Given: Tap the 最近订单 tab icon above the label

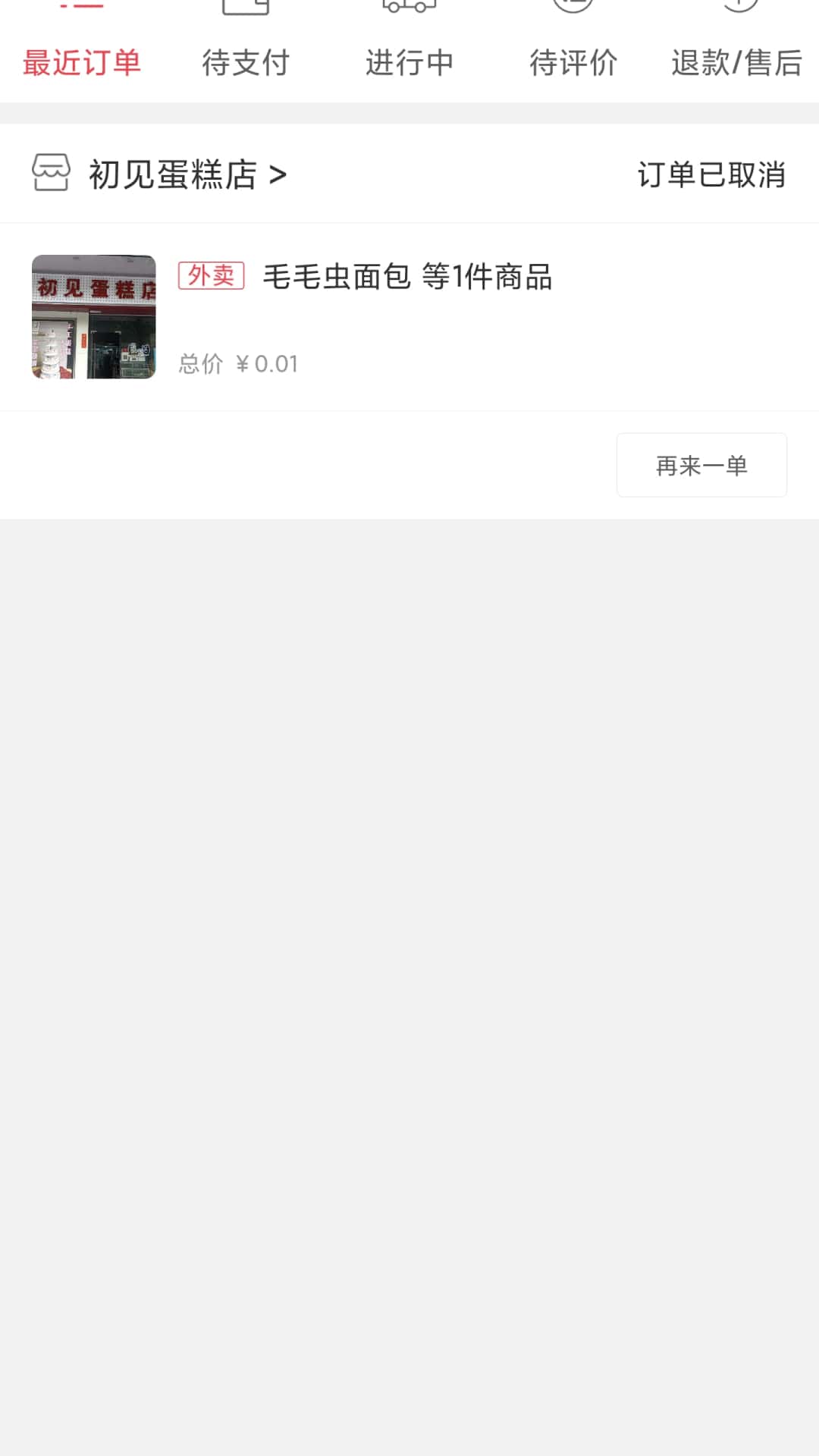Looking at the screenshot, I should [x=81, y=8].
